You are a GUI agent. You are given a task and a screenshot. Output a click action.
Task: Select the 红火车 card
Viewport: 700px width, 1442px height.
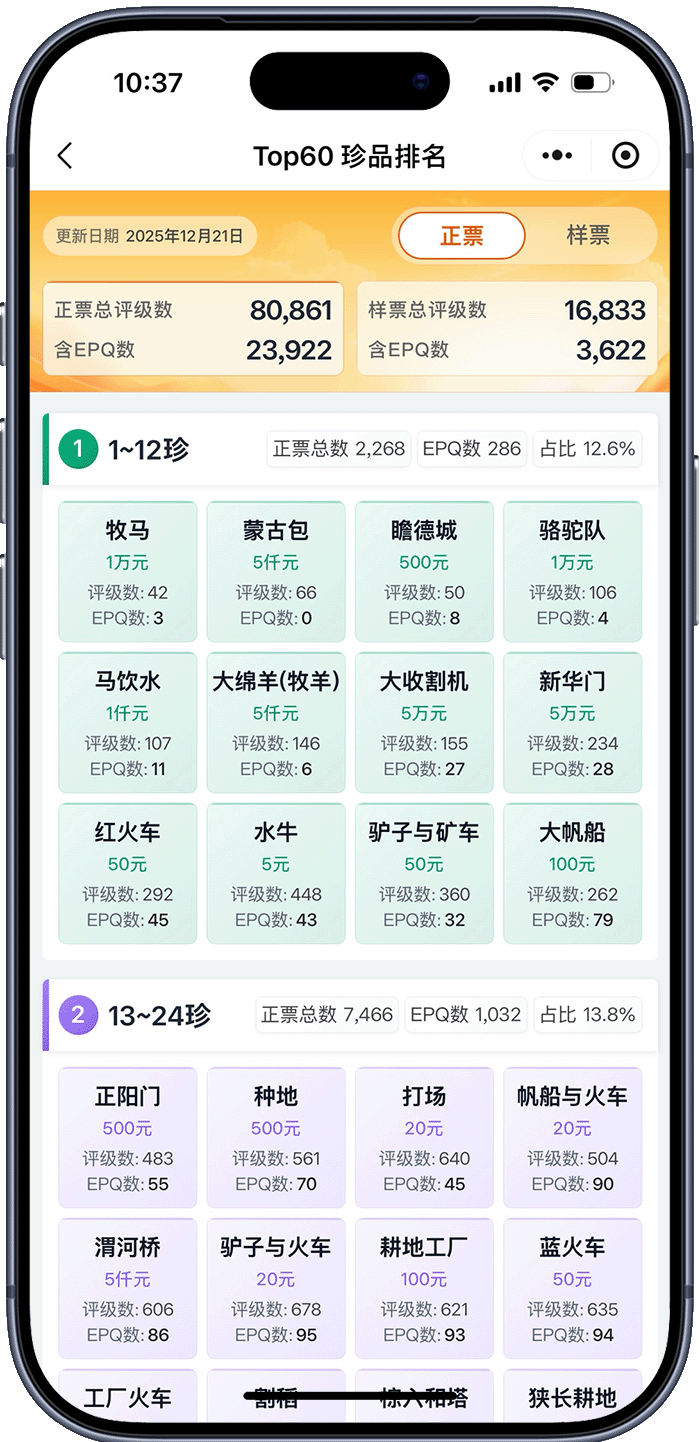[x=128, y=874]
